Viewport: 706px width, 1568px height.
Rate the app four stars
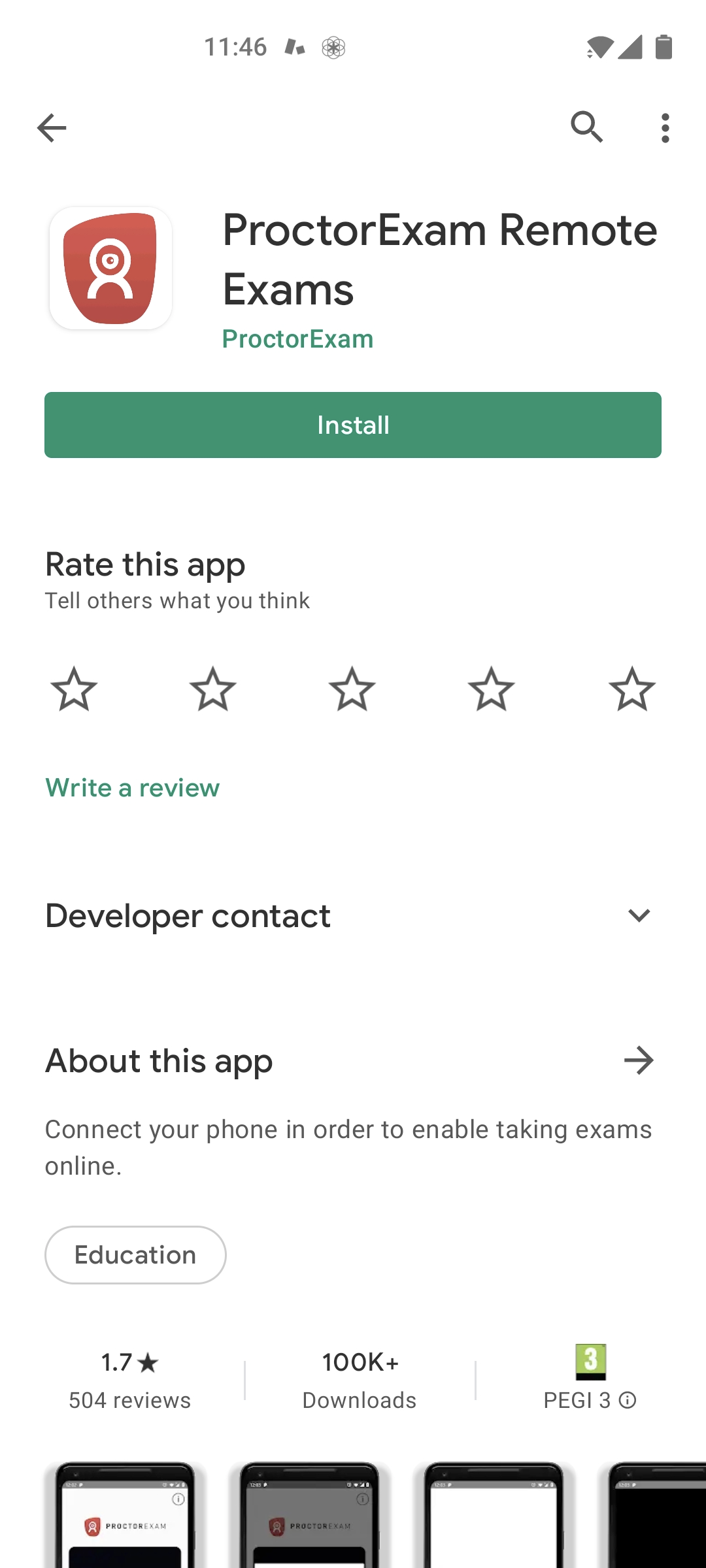coord(492,689)
